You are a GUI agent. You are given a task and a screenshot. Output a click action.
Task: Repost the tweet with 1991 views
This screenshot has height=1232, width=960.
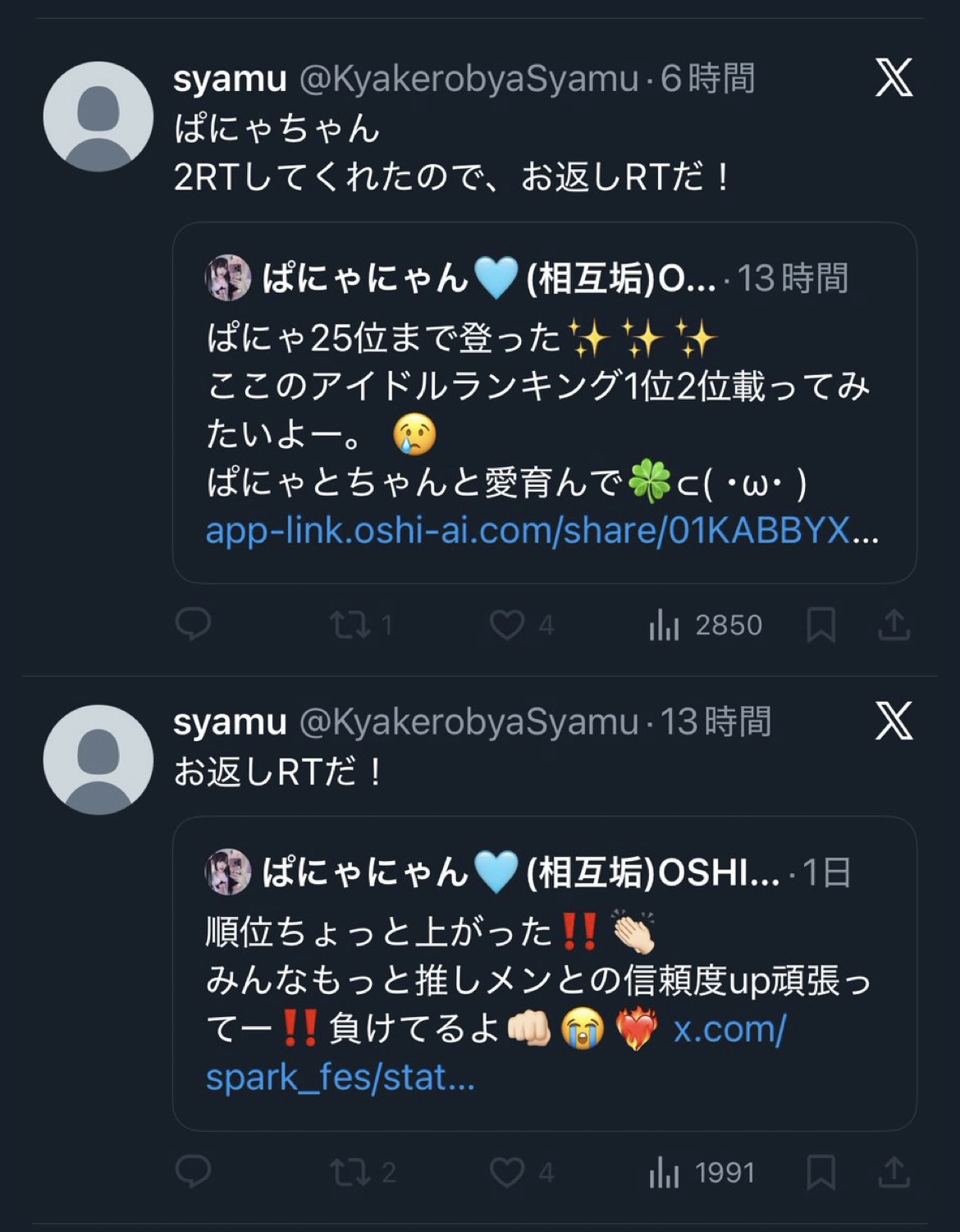pos(350,1172)
